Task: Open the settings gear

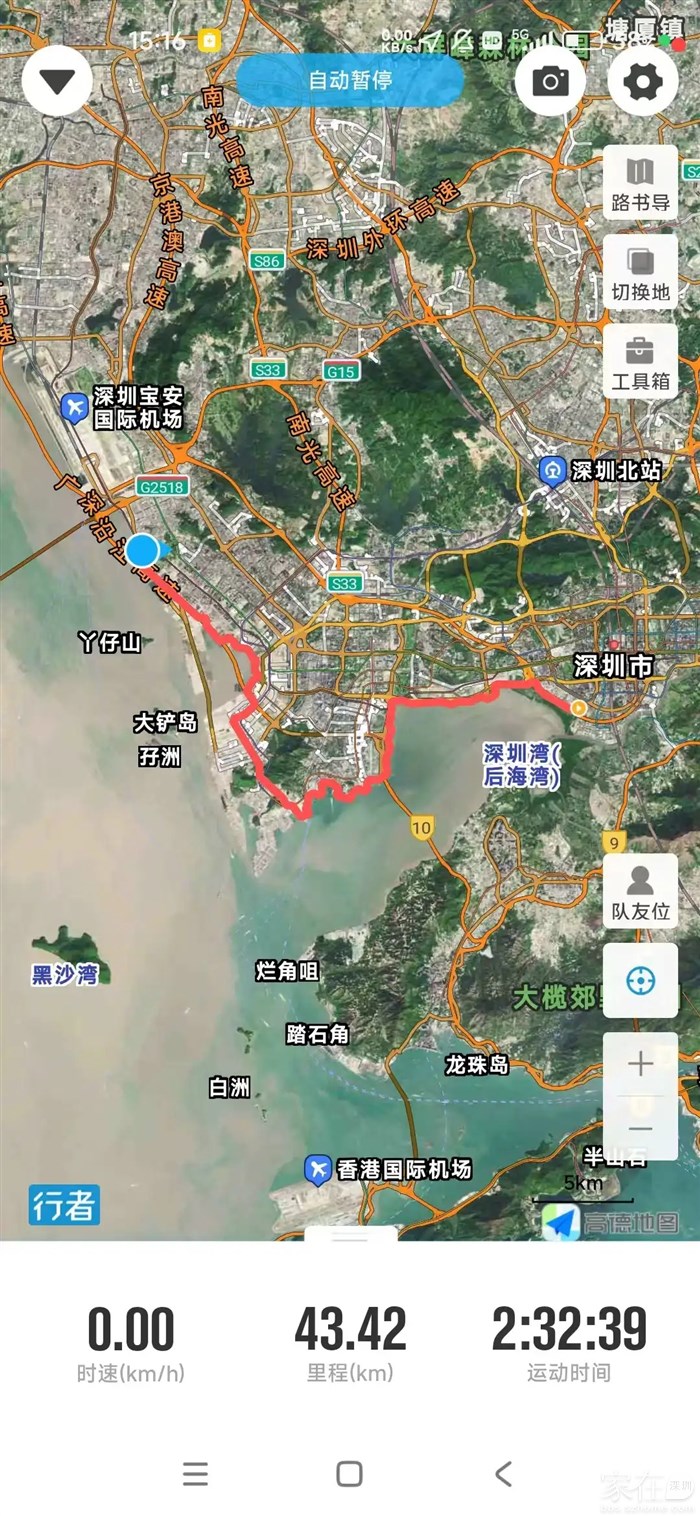Action: pos(643,80)
